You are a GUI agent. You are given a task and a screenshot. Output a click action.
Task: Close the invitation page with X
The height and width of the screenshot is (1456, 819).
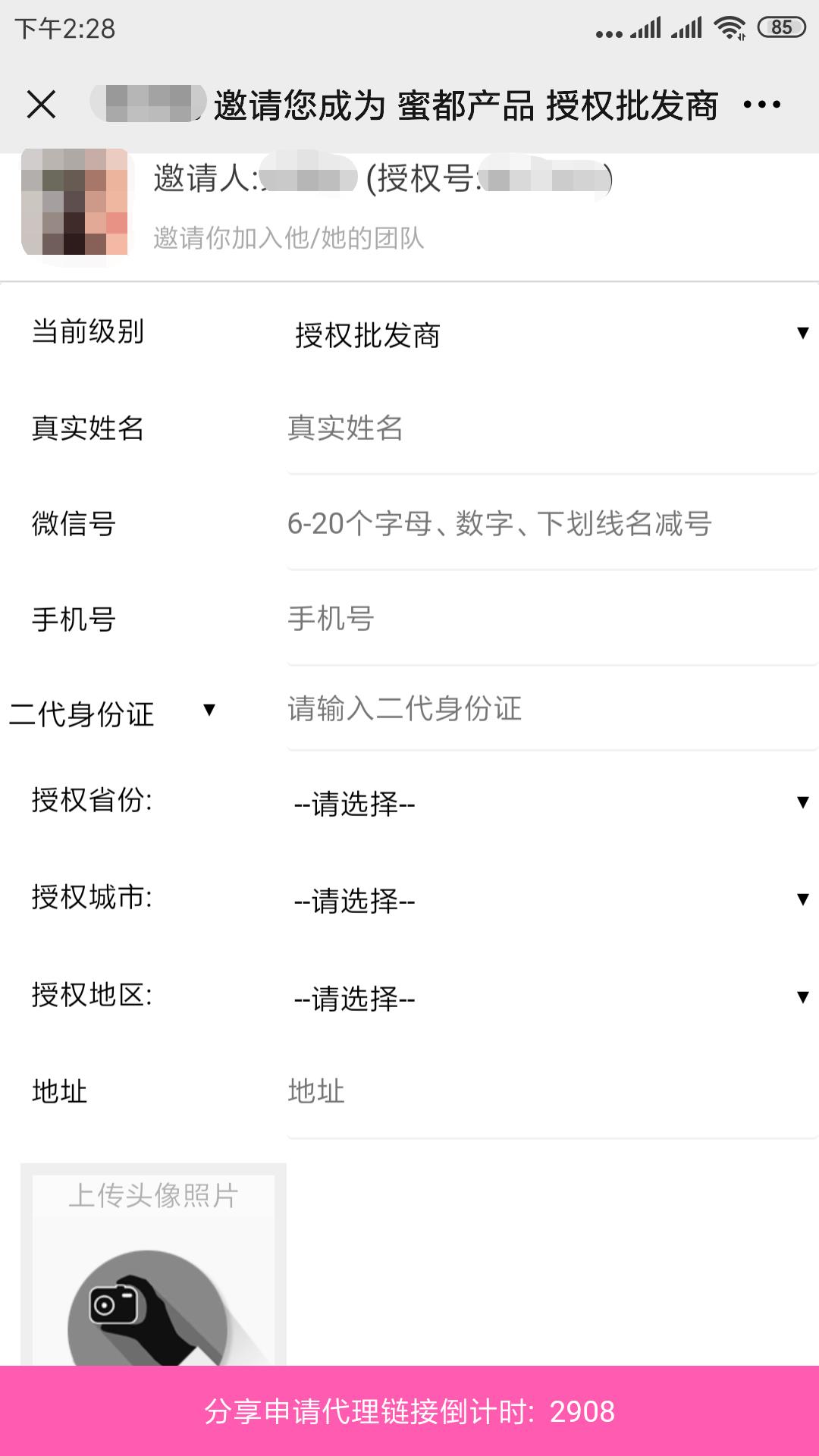41,105
